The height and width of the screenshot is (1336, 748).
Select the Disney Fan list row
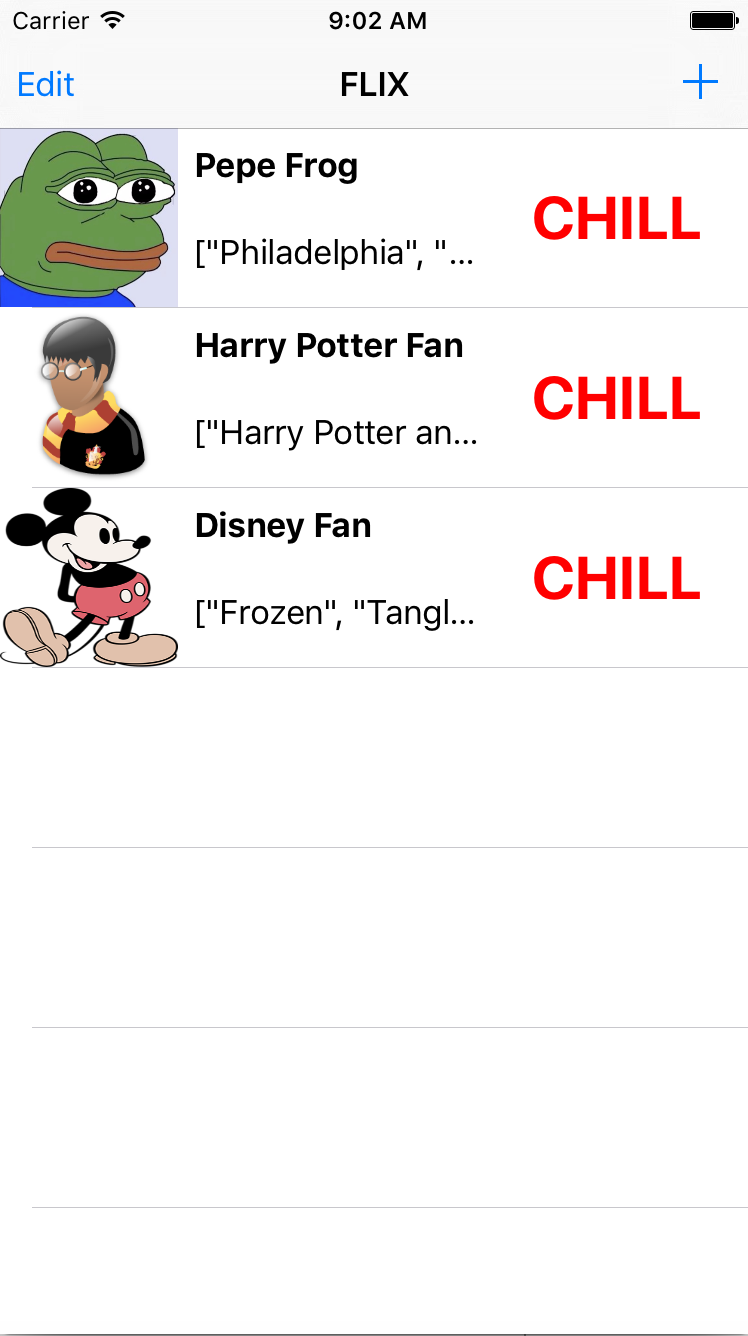click(x=374, y=577)
